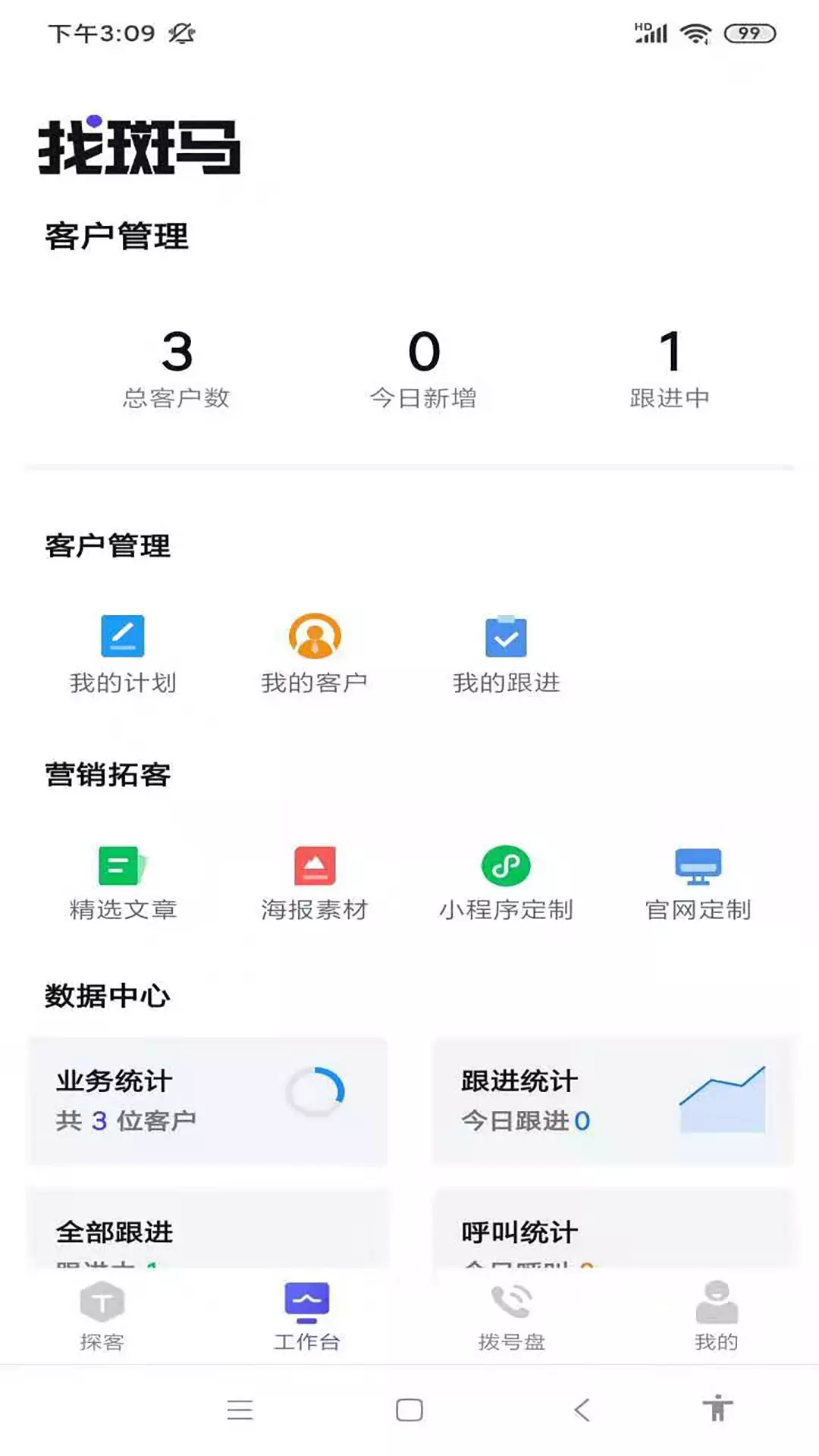Go to the 我的 tab

[x=717, y=1316]
